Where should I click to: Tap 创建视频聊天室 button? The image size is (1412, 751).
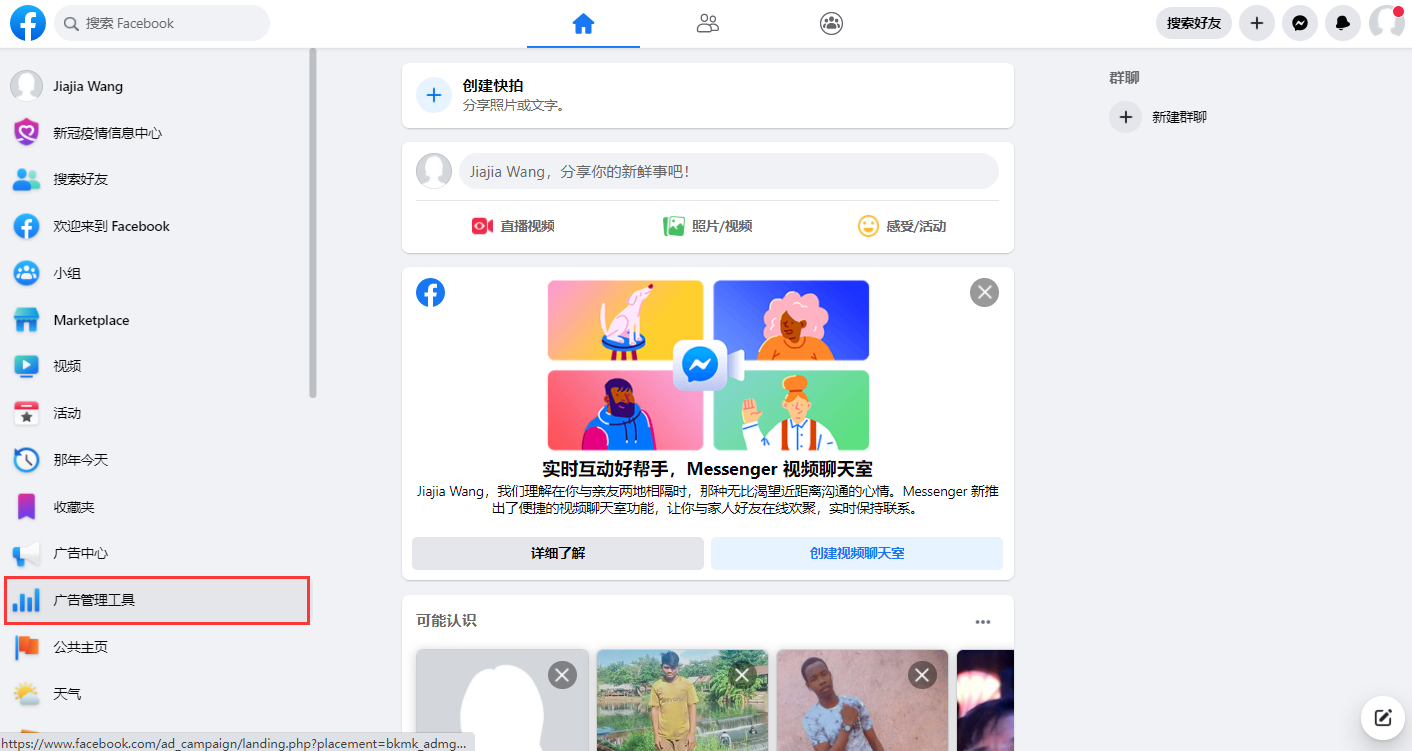click(x=856, y=553)
